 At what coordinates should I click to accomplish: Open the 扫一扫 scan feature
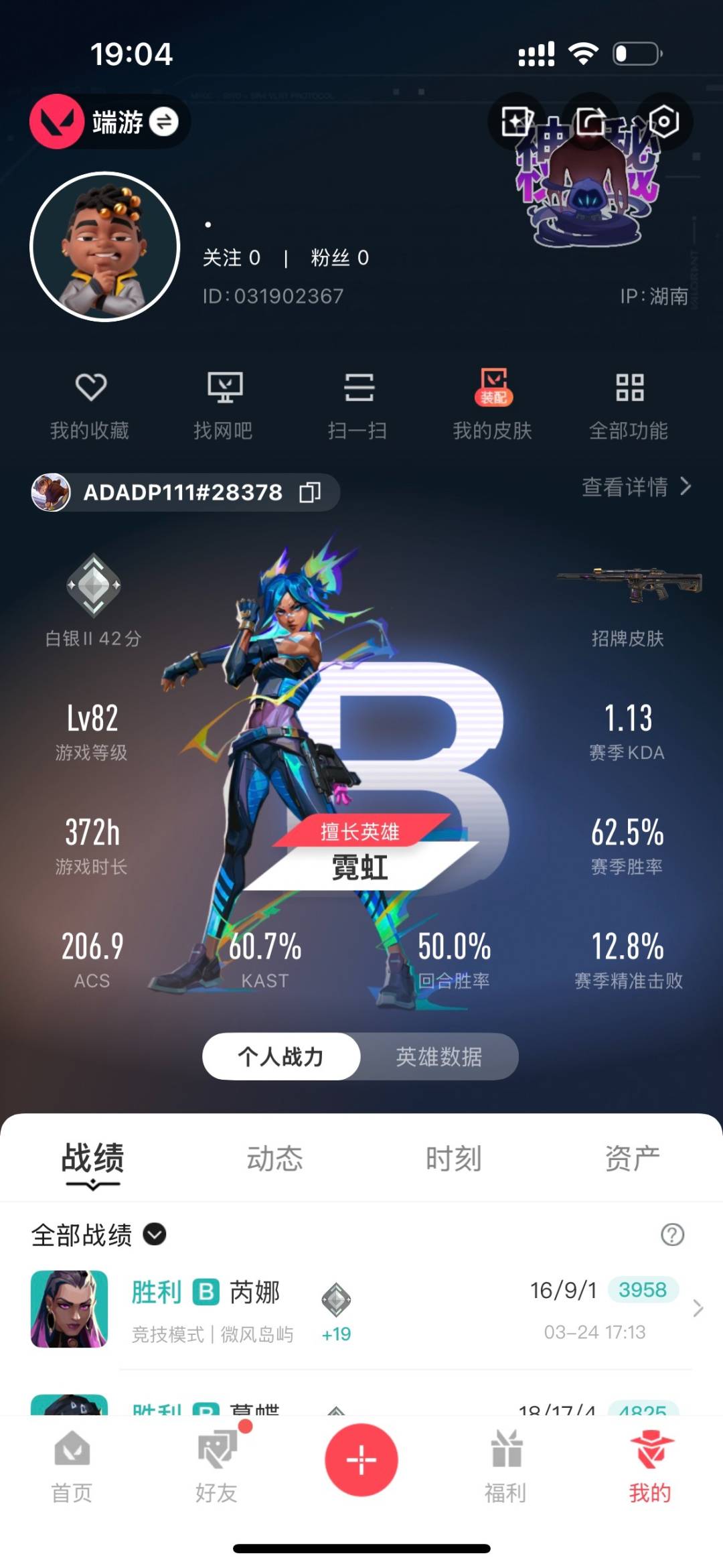click(359, 402)
